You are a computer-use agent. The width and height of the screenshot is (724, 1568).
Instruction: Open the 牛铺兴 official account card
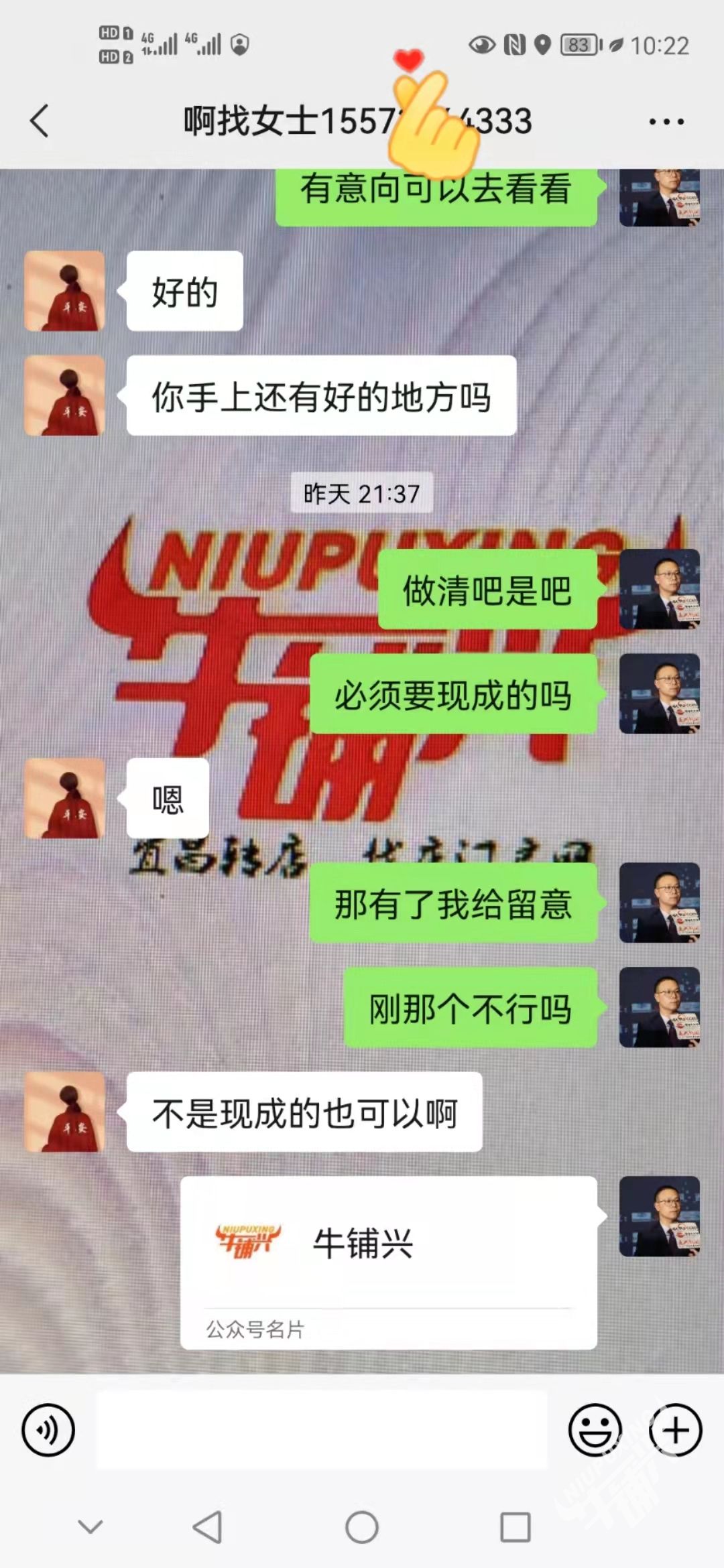point(389,1262)
